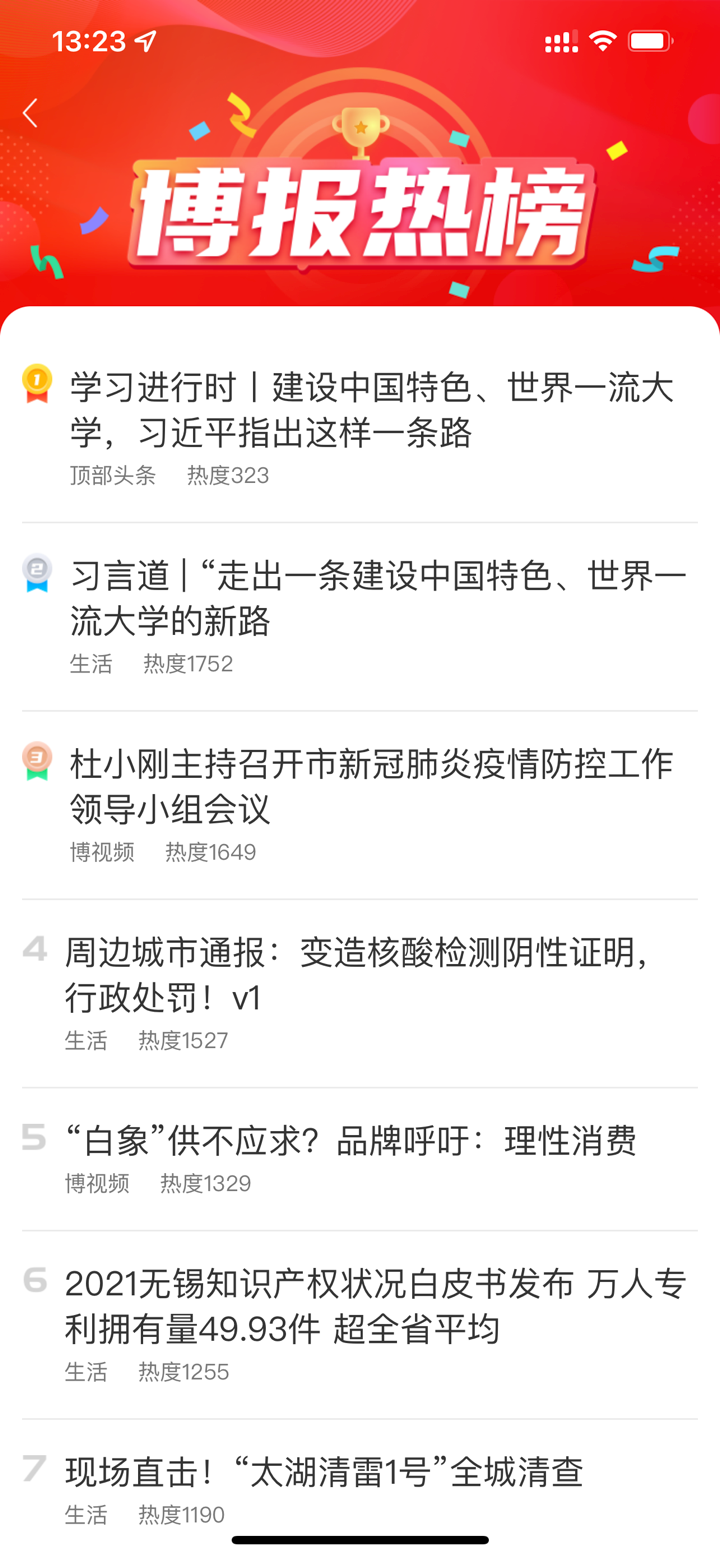
Task: Click the Wi-Fi status icon
Action: 599,40
